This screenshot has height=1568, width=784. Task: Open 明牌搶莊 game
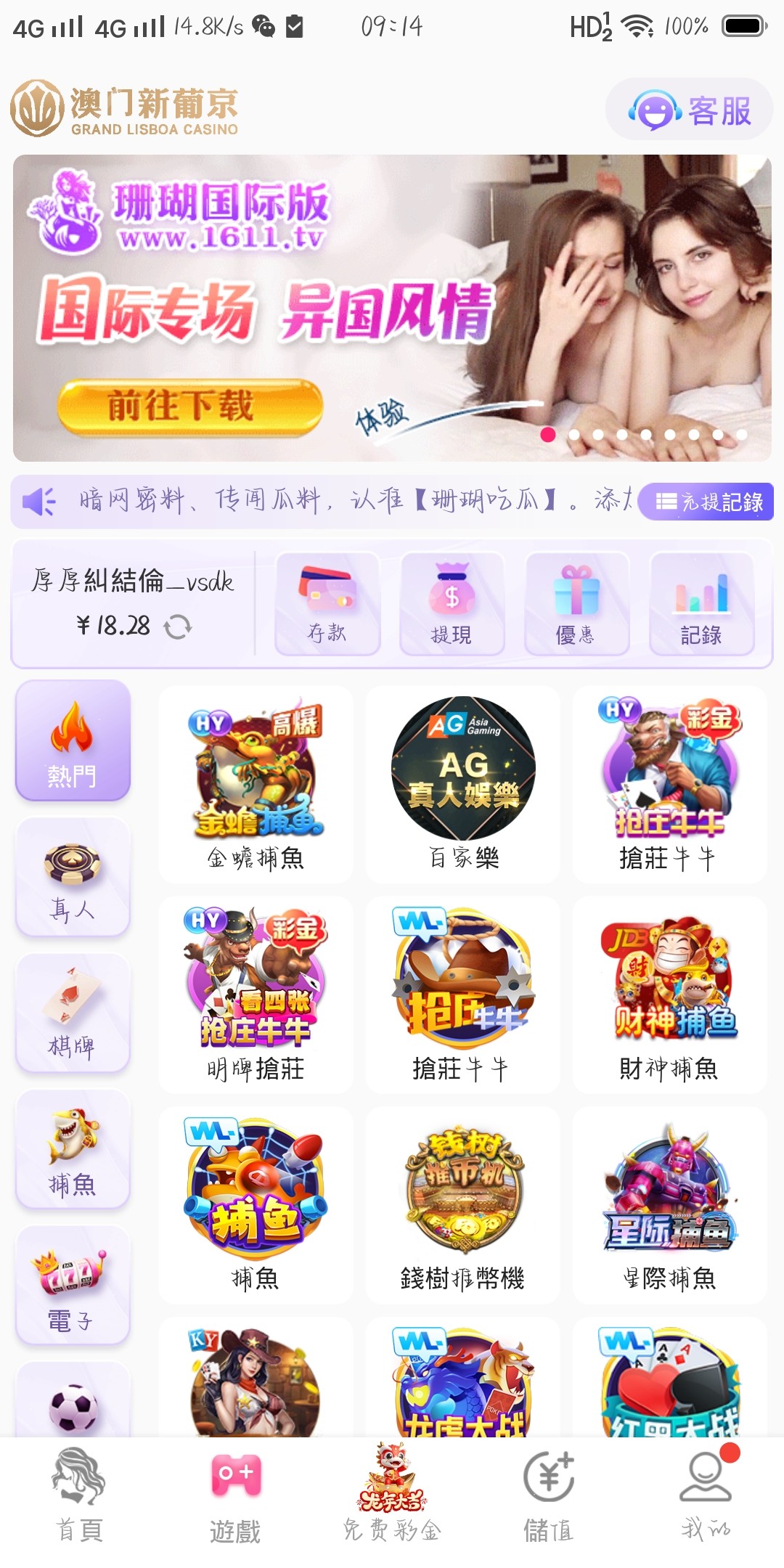(256, 995)
